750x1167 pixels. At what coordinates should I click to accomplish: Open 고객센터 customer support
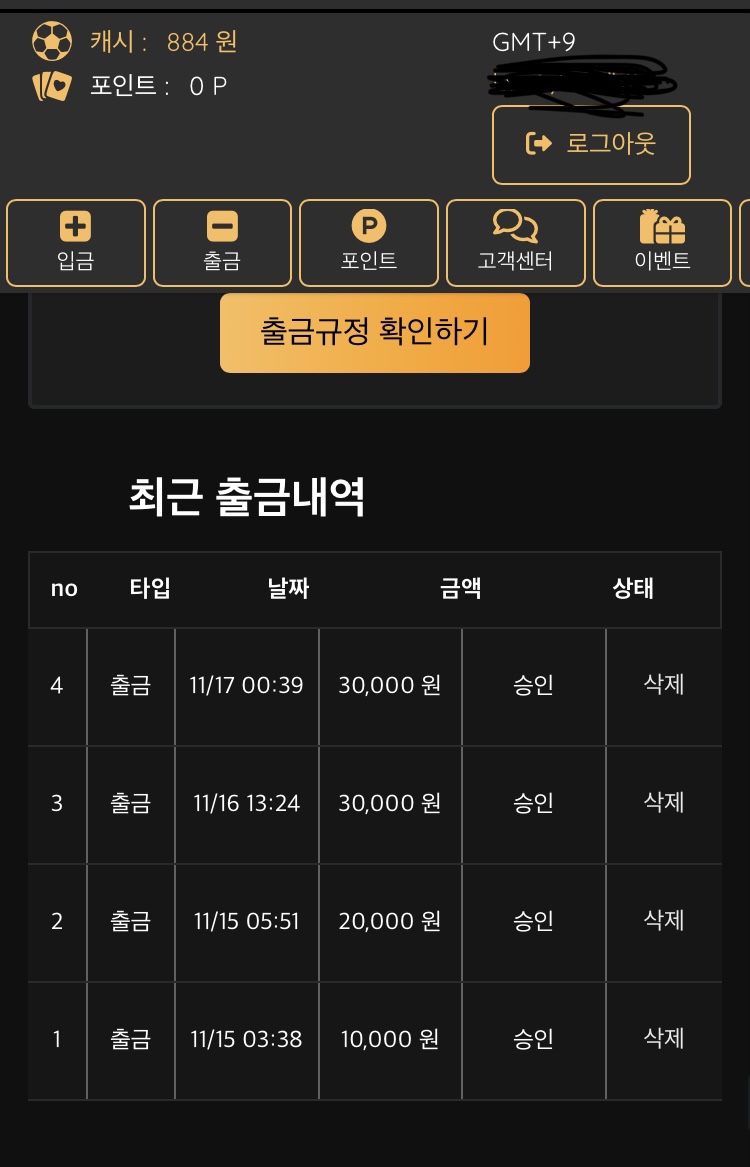(x=515, y=243)
